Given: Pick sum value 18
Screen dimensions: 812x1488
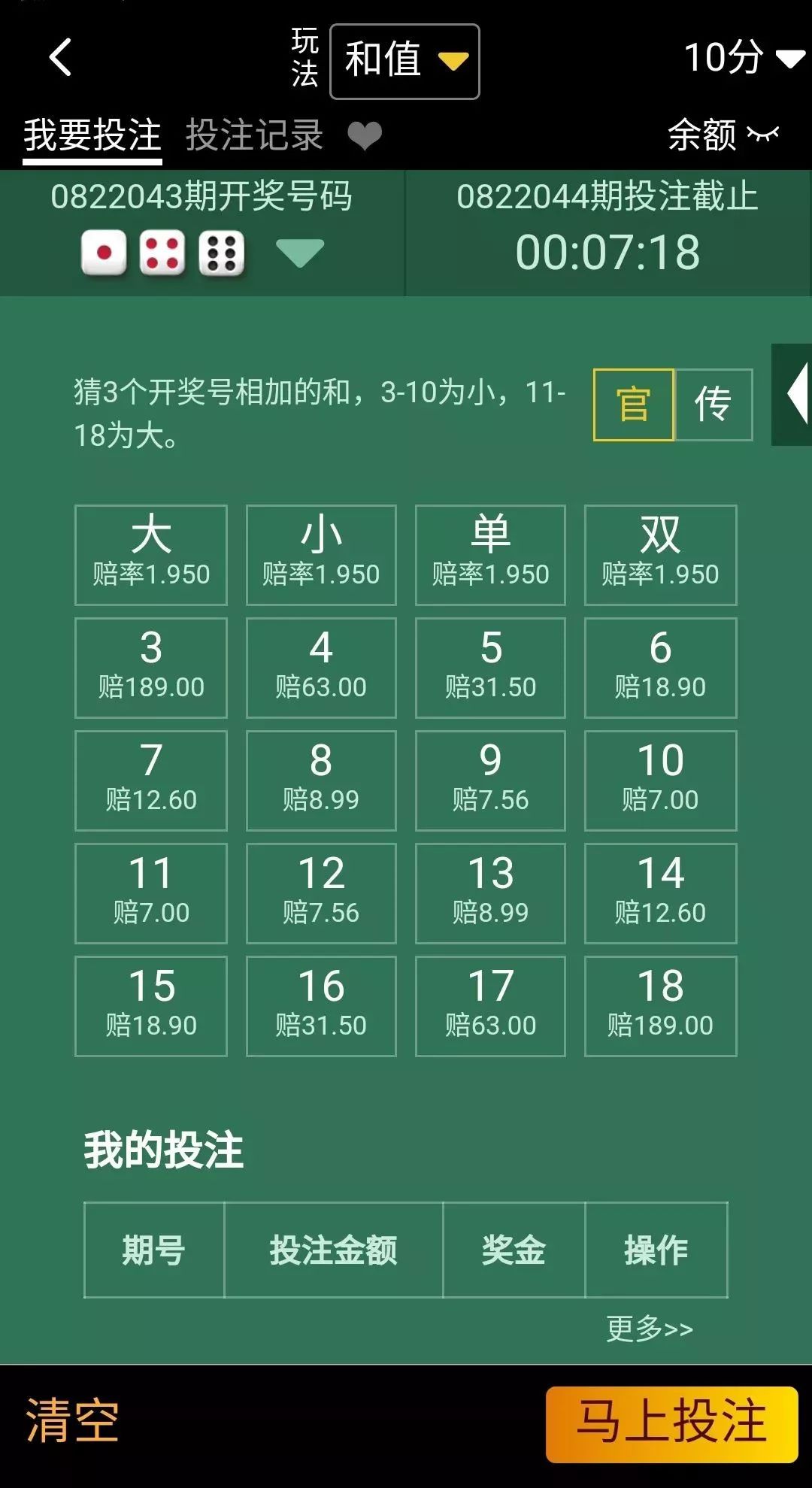Looking at the screenshot, I should click(x=660, y=1005).
